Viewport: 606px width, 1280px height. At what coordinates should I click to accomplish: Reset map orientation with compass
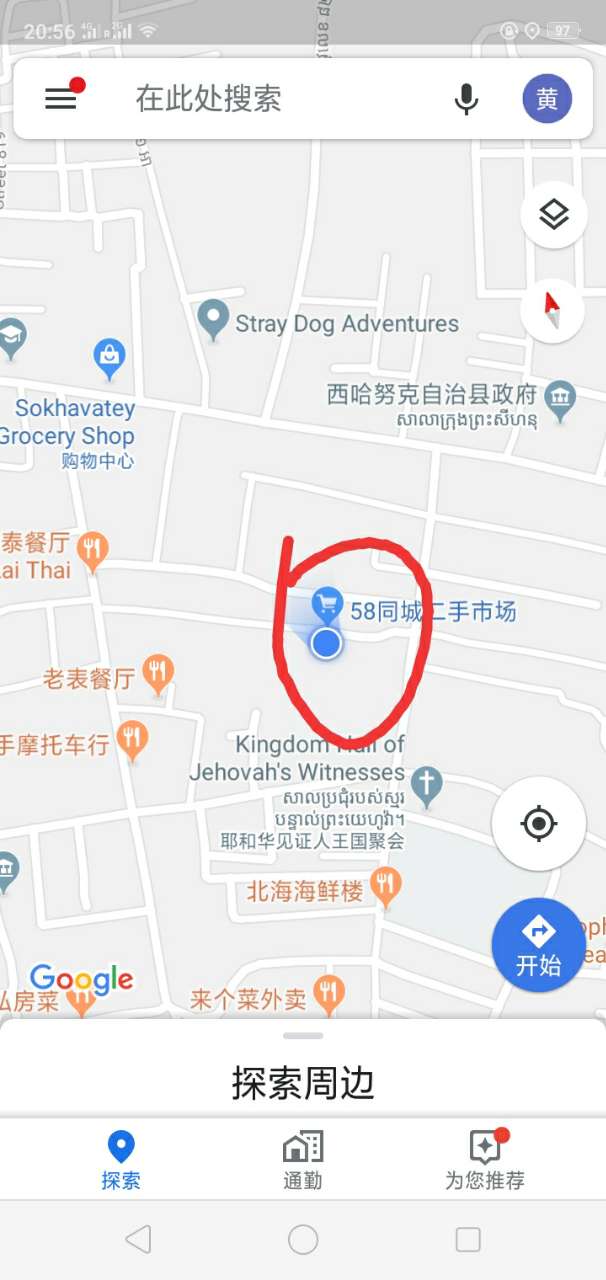[x=553, y=311]
